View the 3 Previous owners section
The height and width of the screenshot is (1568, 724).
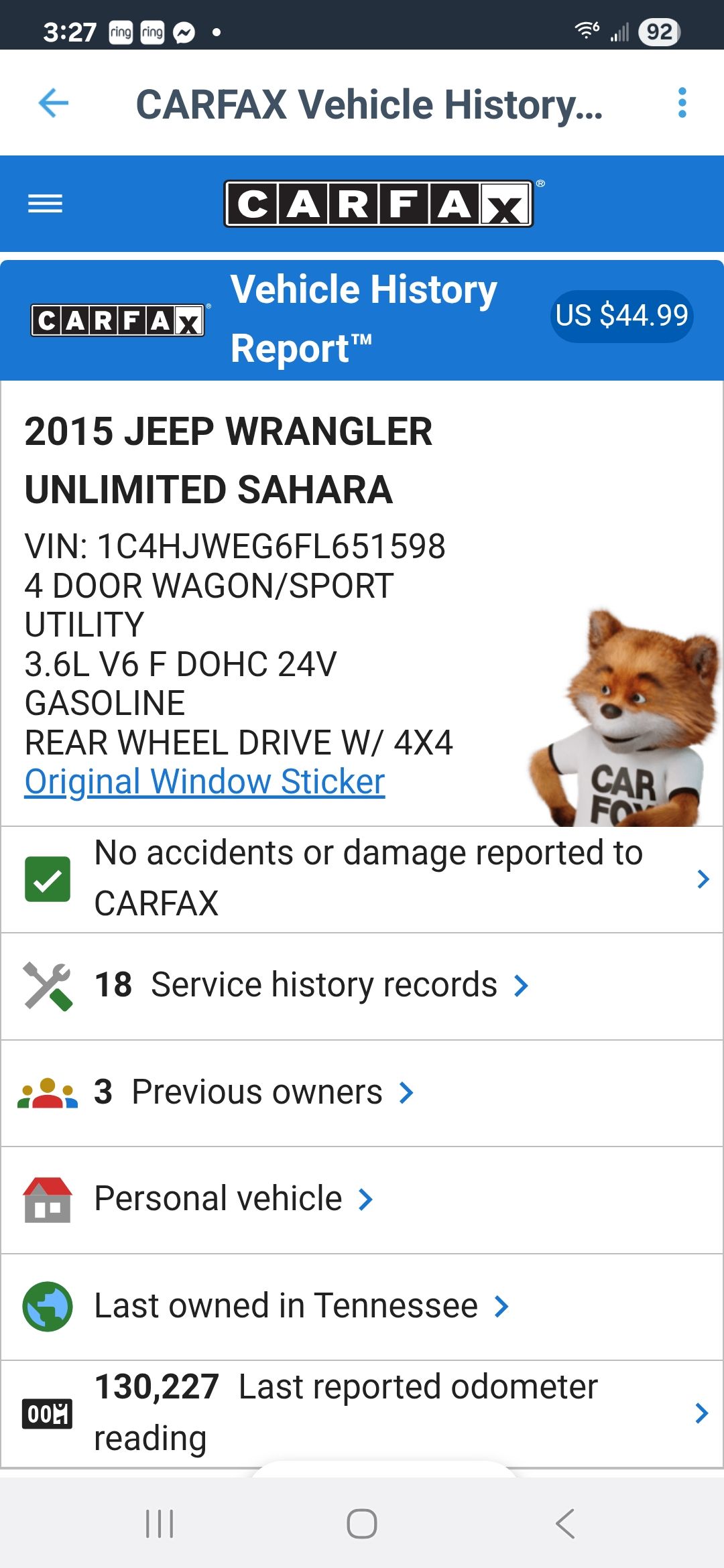(x=256, y=1092)
